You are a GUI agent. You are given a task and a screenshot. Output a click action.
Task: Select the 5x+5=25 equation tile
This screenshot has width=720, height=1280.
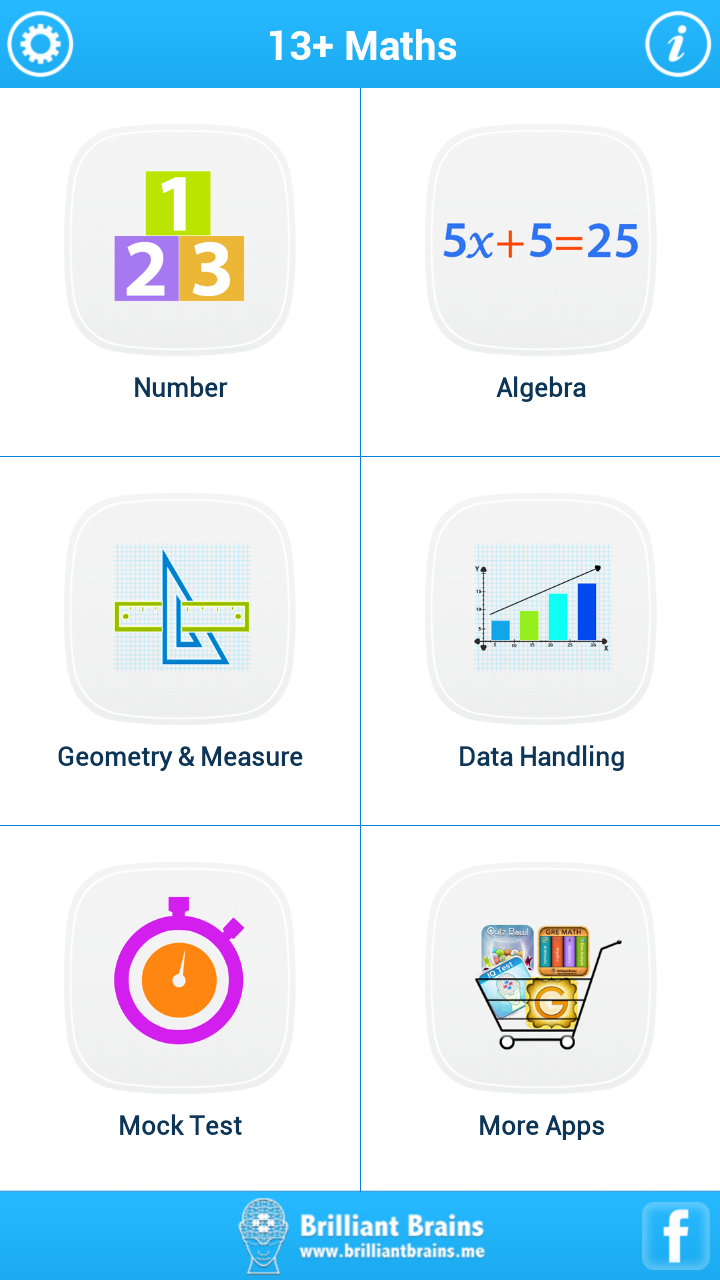click(x=540, y=238)
